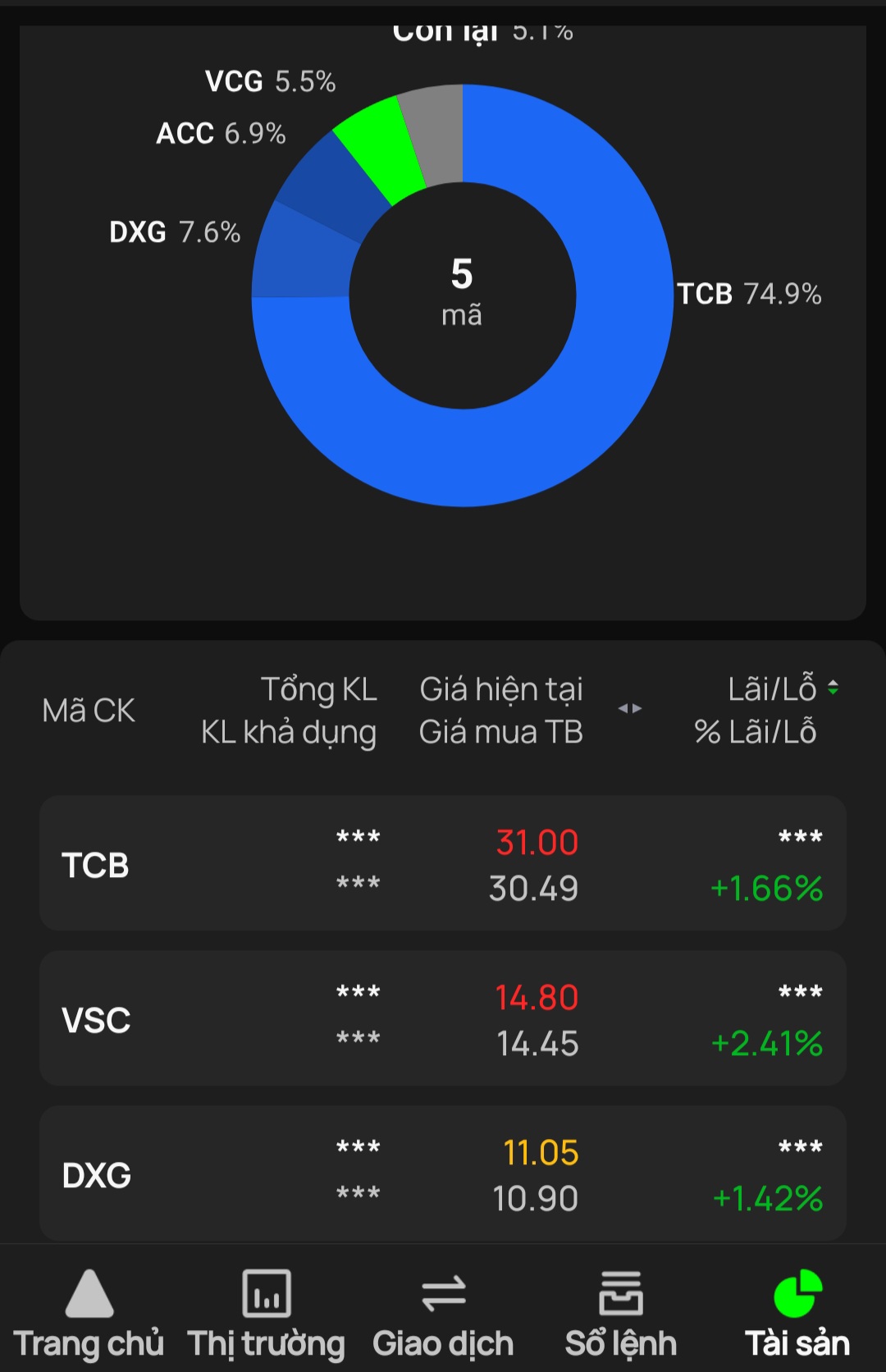Select the Tài sản tab
The image size is (886, 1372).
click(x=797, y=1315)
